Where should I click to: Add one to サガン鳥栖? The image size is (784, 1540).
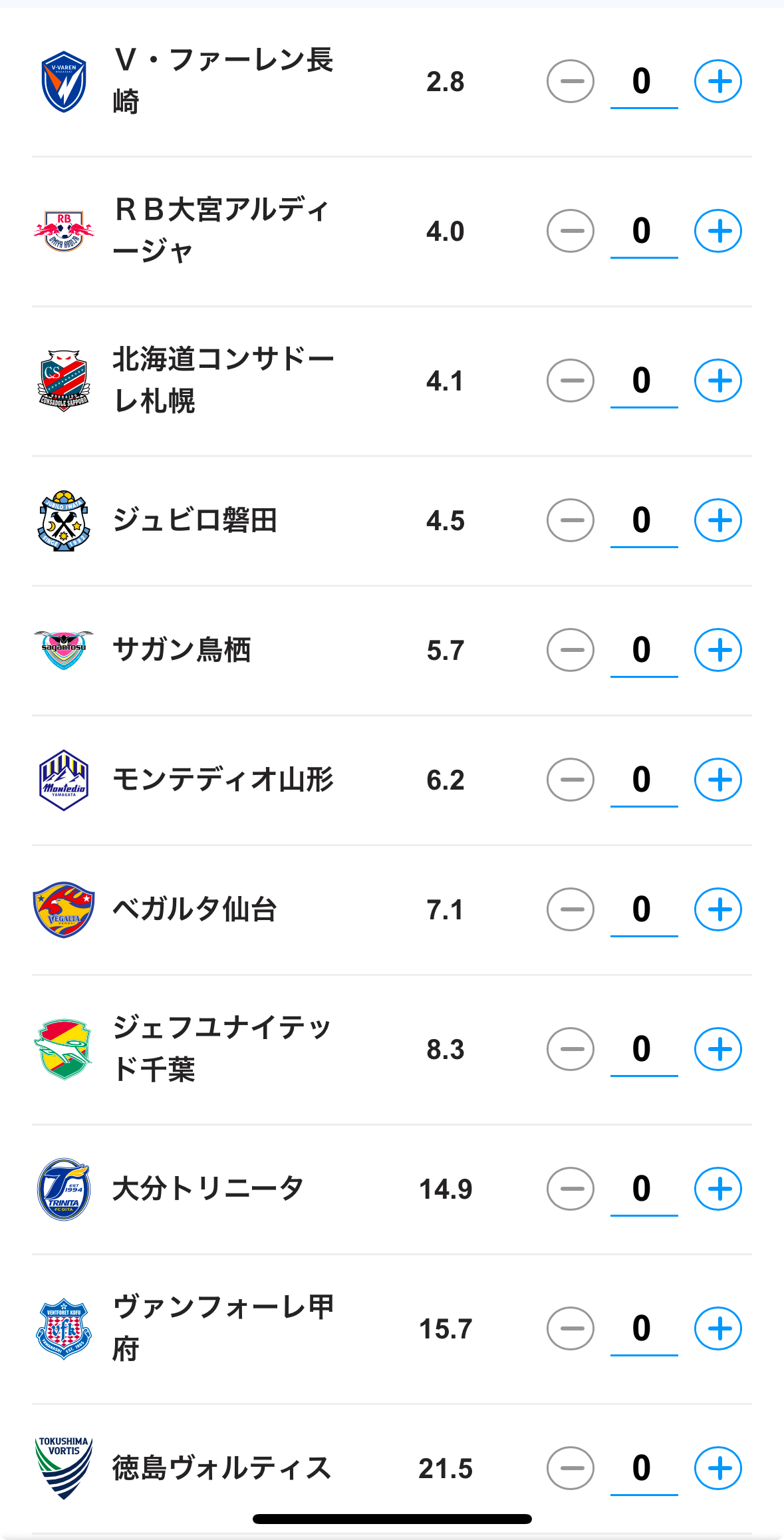coord(718,650)
